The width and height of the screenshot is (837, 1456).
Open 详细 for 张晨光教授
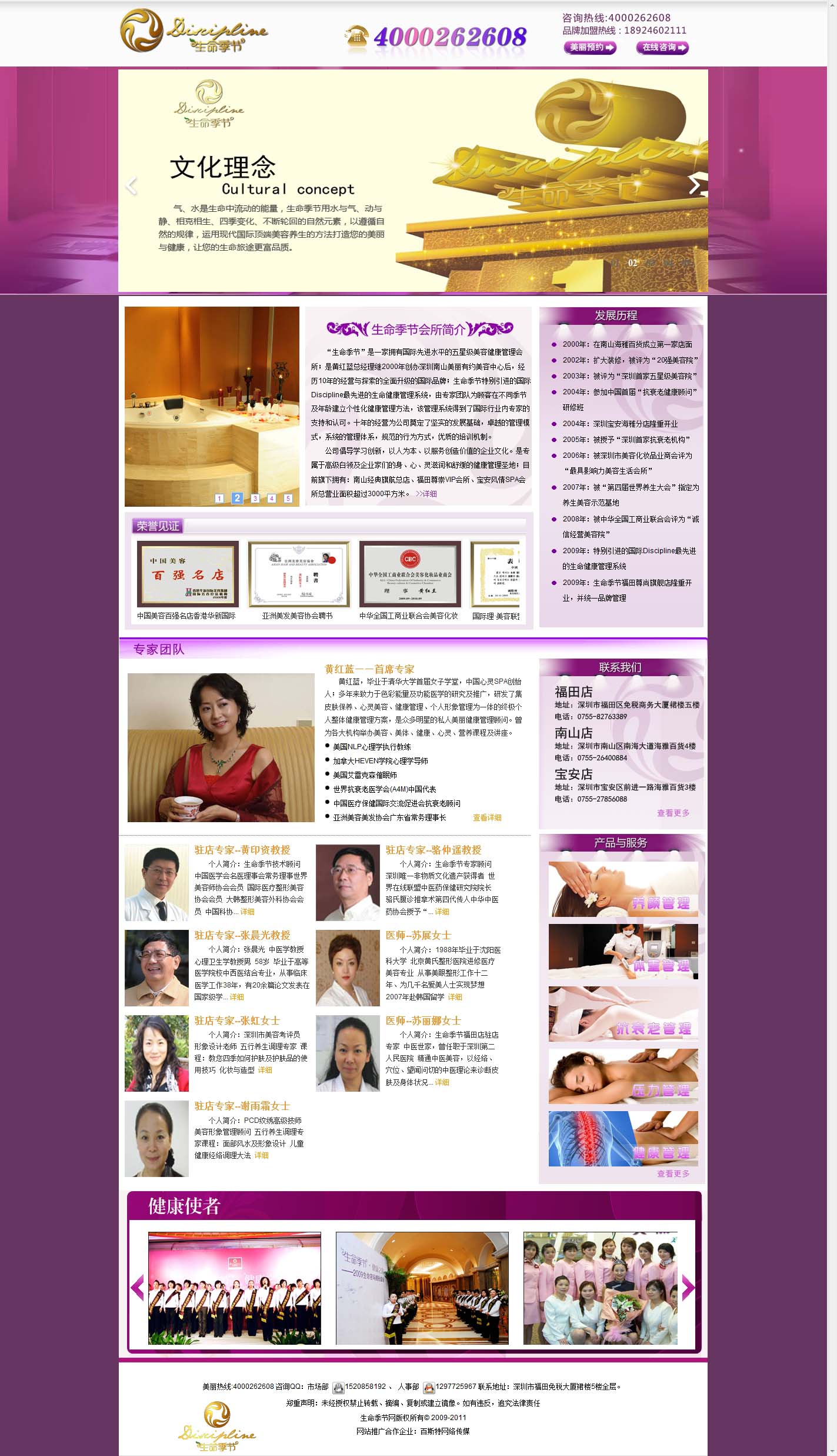pyautogui.click(x=236, y=997)
